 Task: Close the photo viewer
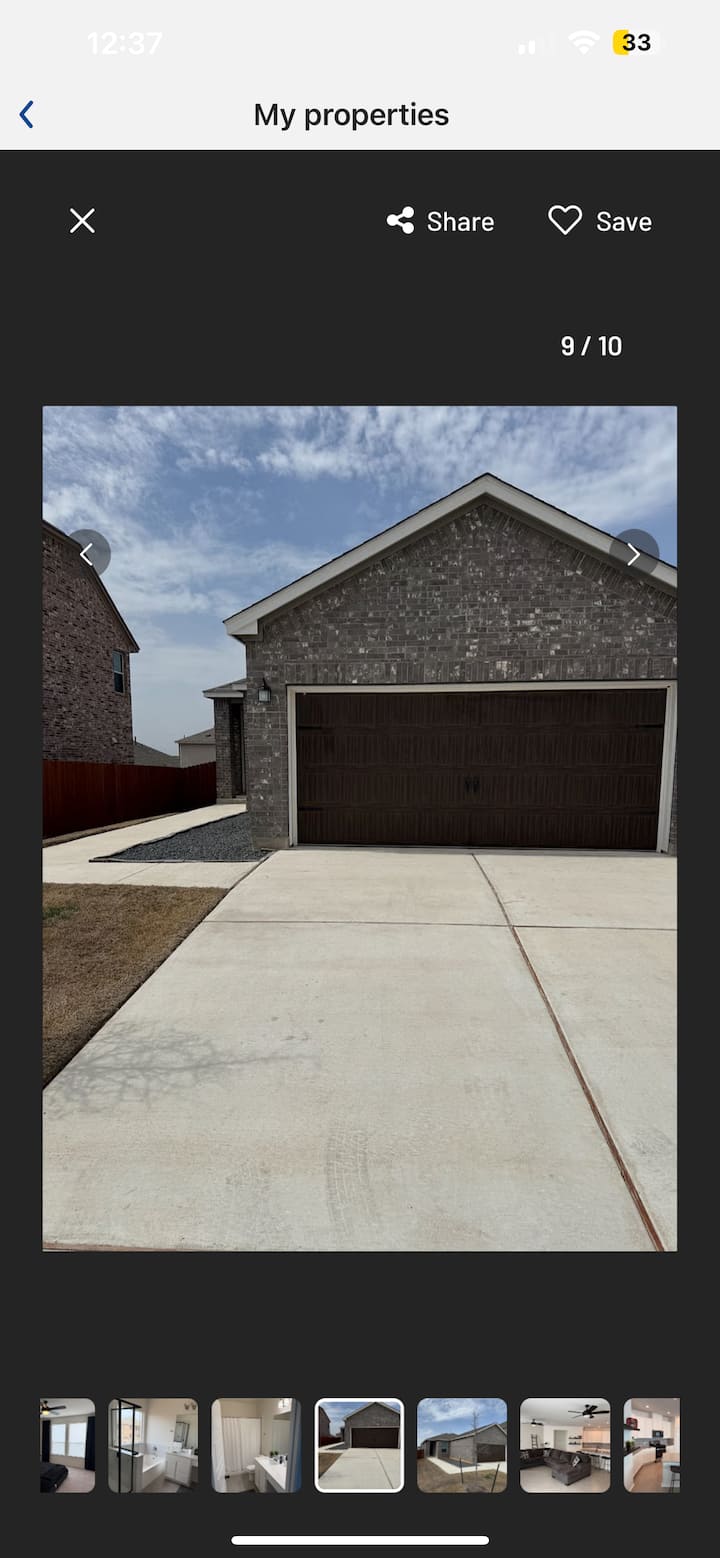[x=82, y=221]
